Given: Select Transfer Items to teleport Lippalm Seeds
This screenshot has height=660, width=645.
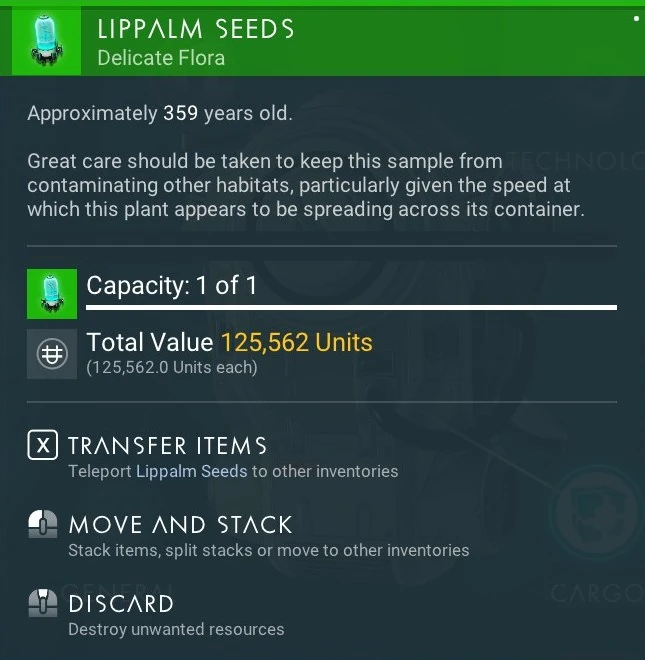Looking at the screenshot, I should tap(166, 446).
